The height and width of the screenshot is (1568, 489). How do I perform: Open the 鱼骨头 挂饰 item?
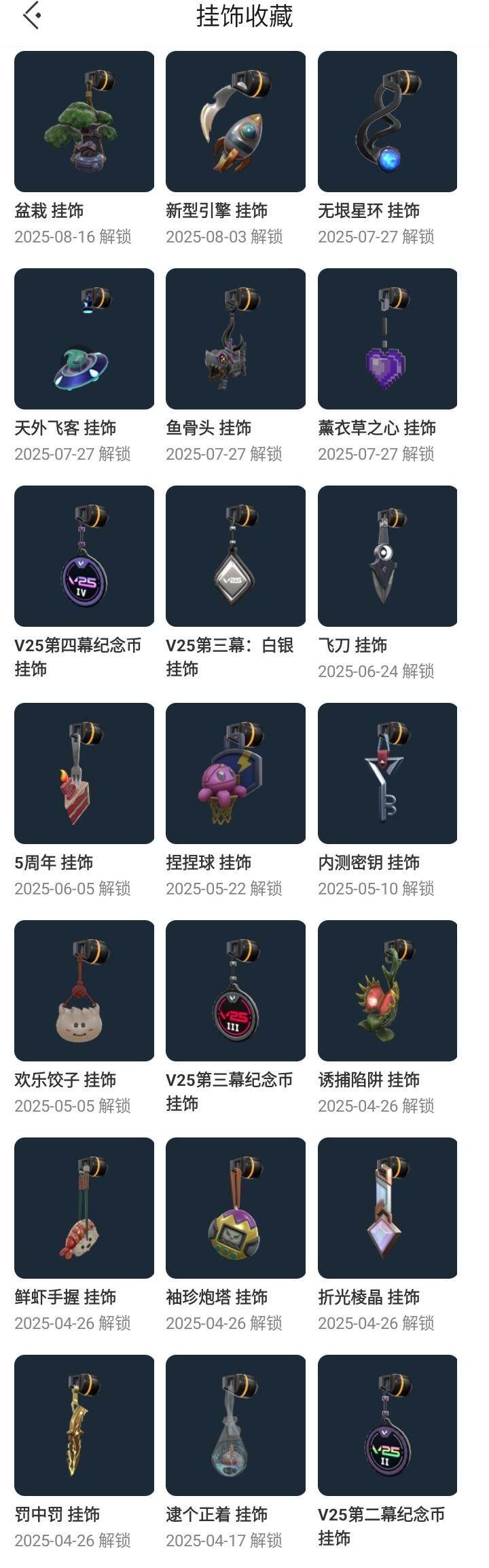[236, 339]
